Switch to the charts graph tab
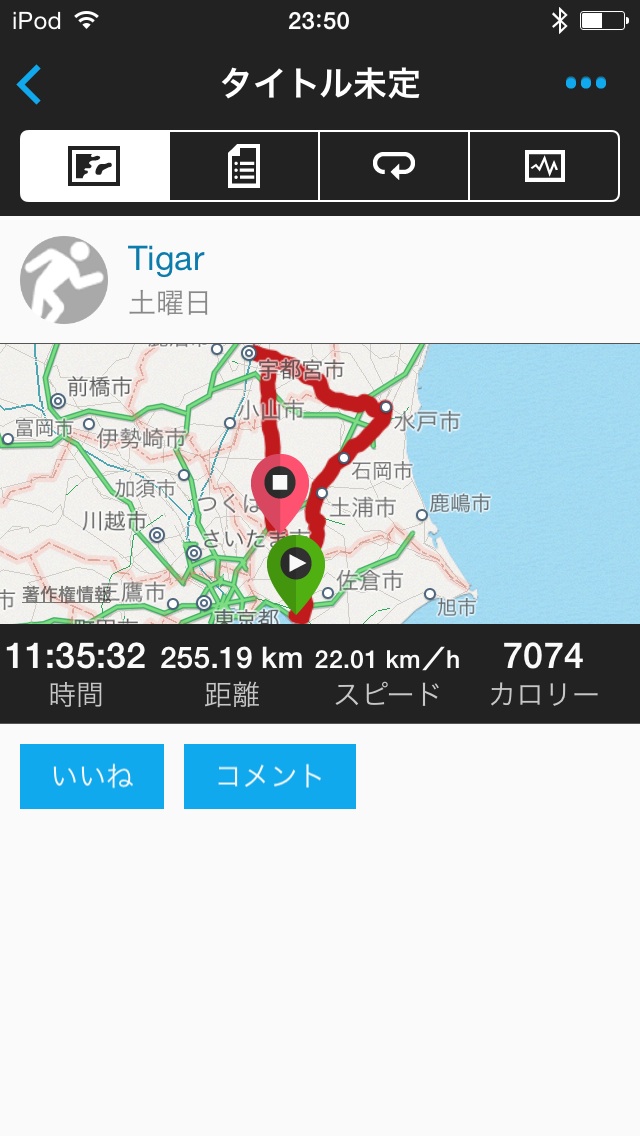The height and width of the screenshot is (1136, 640). (544, 166)
